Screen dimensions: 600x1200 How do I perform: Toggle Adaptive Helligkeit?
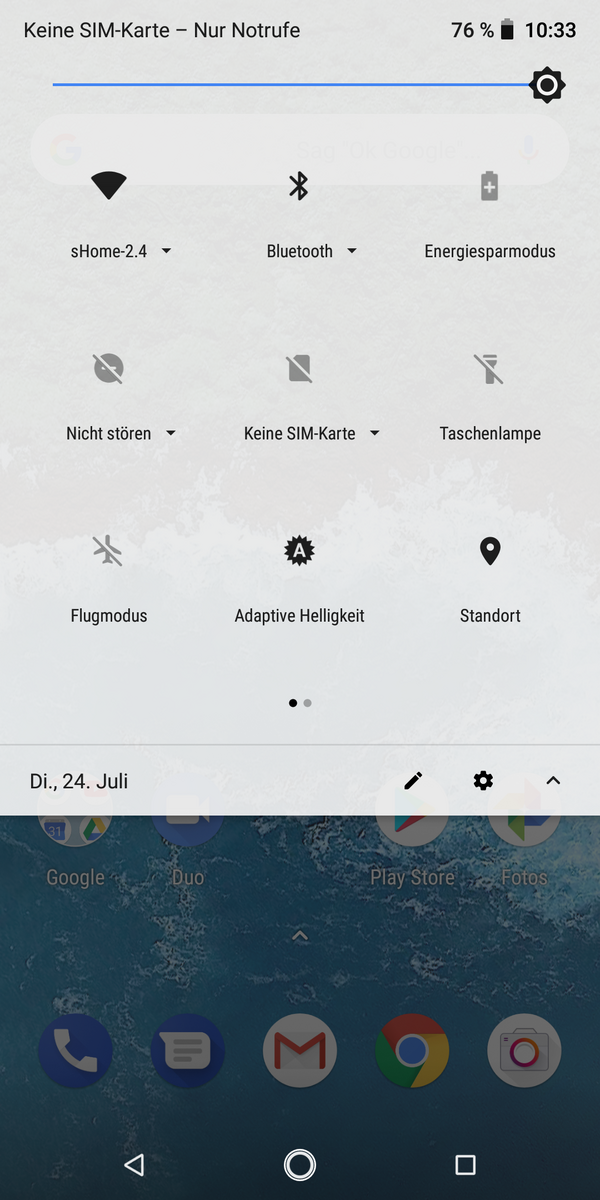pyautogui.click(x=299, y=551)
